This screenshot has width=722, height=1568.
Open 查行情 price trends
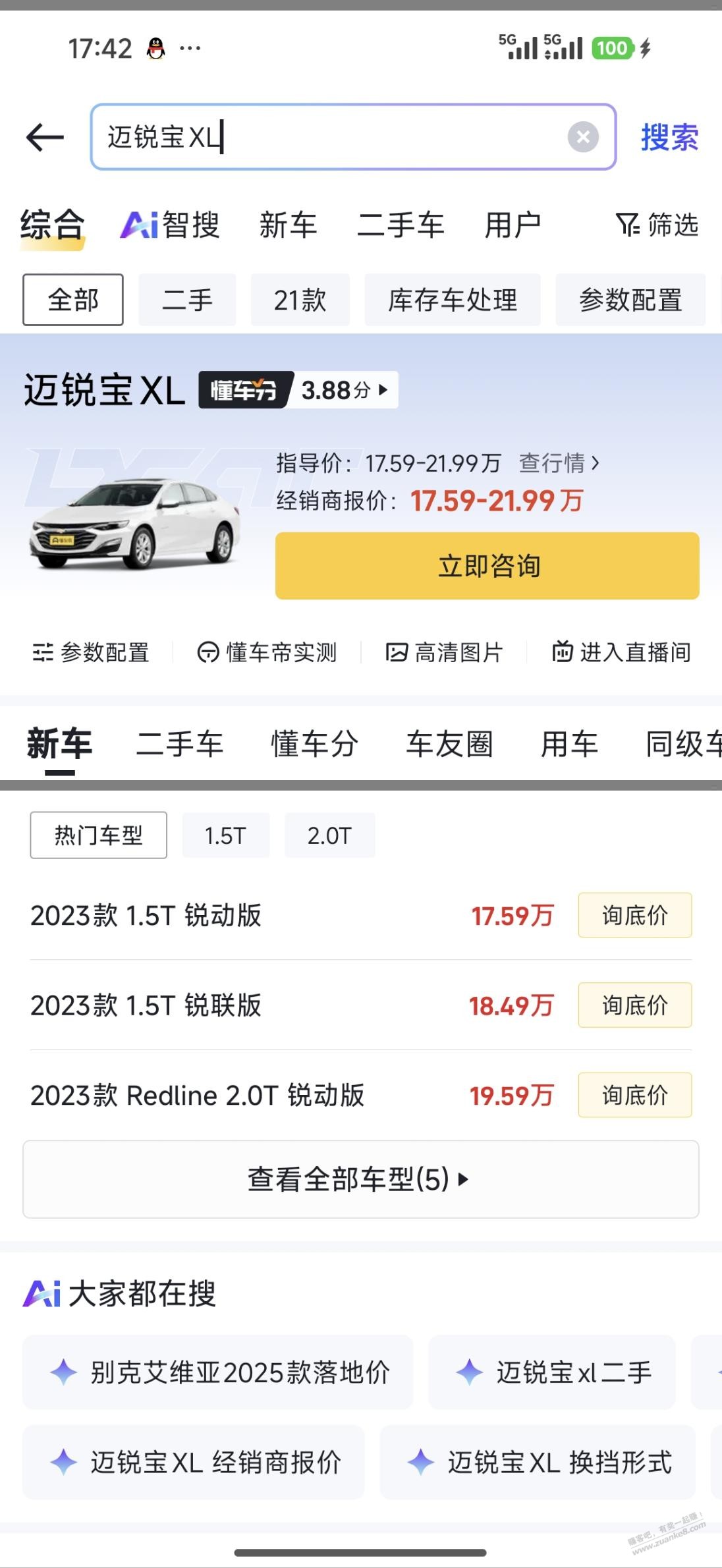[x=559, y=463]
